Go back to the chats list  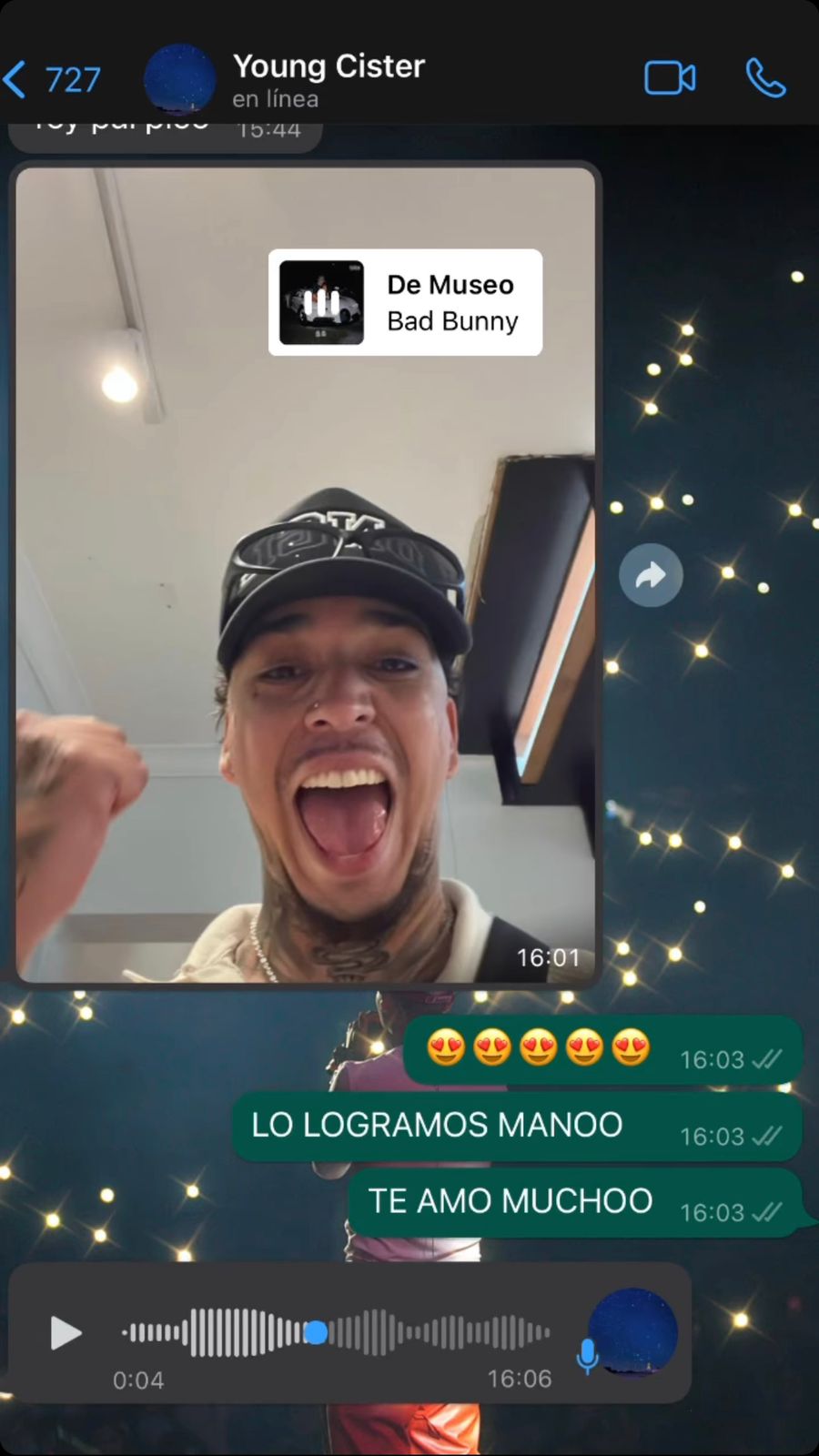[50, 80]
